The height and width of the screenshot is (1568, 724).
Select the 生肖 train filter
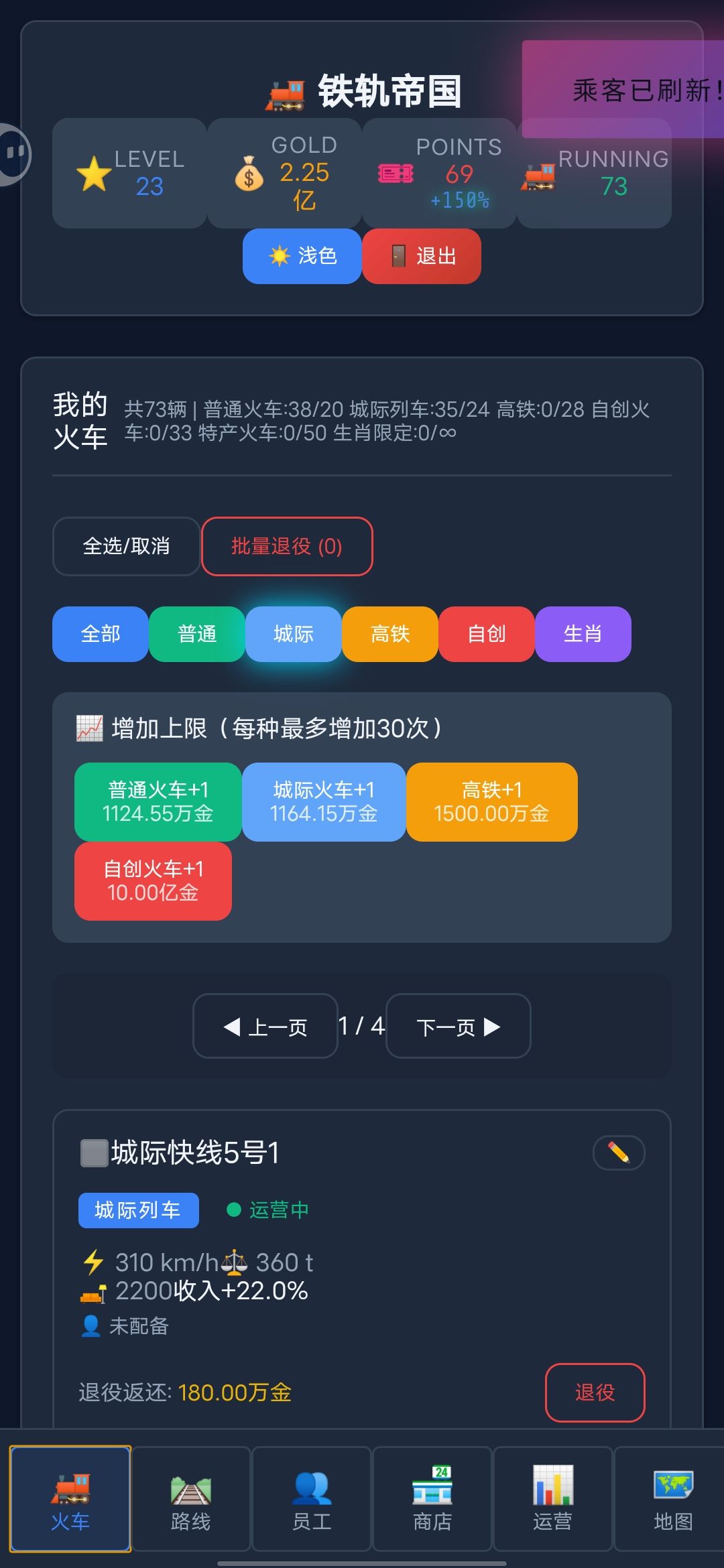click(x=583, y=634)
